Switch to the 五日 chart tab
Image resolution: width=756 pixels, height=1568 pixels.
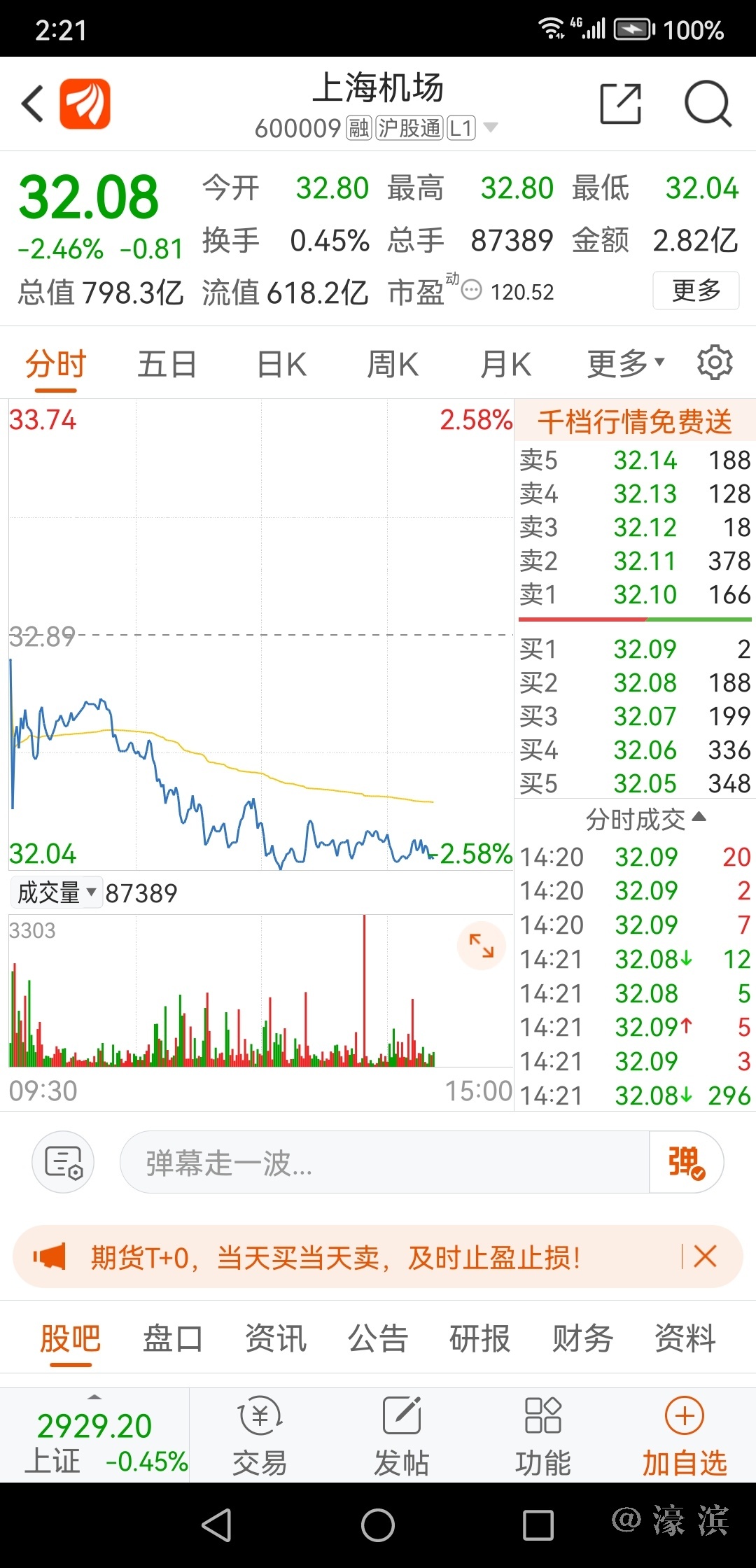click(167, 365)
